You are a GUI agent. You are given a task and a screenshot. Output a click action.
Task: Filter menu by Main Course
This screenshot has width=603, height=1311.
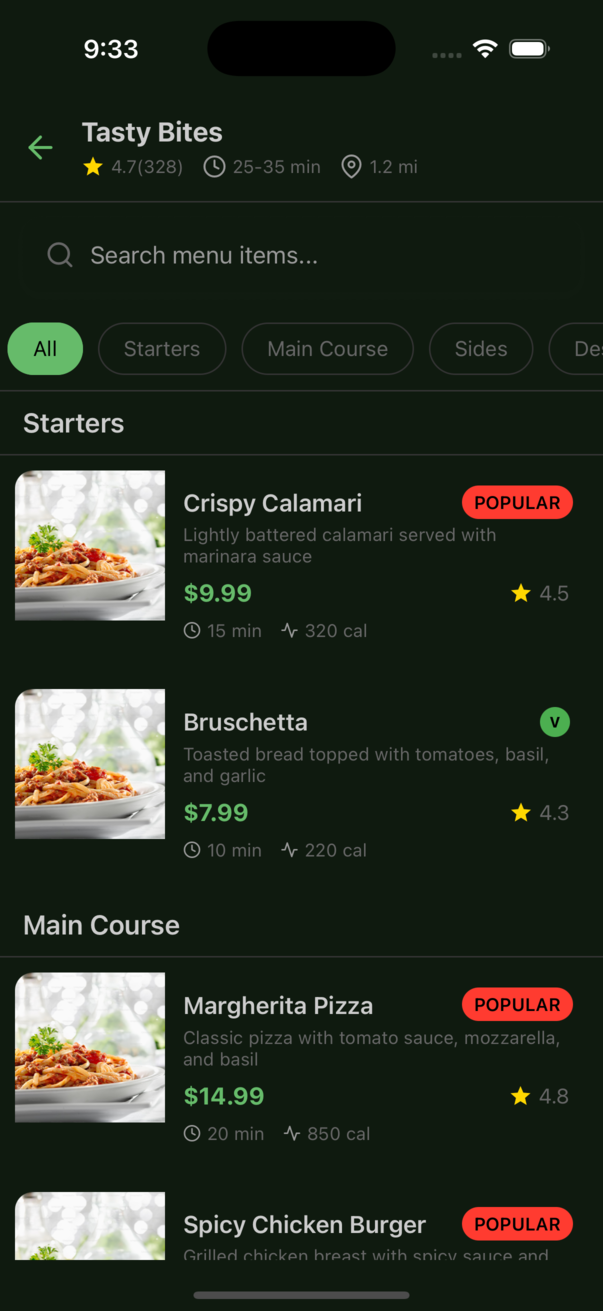point(327,349)
